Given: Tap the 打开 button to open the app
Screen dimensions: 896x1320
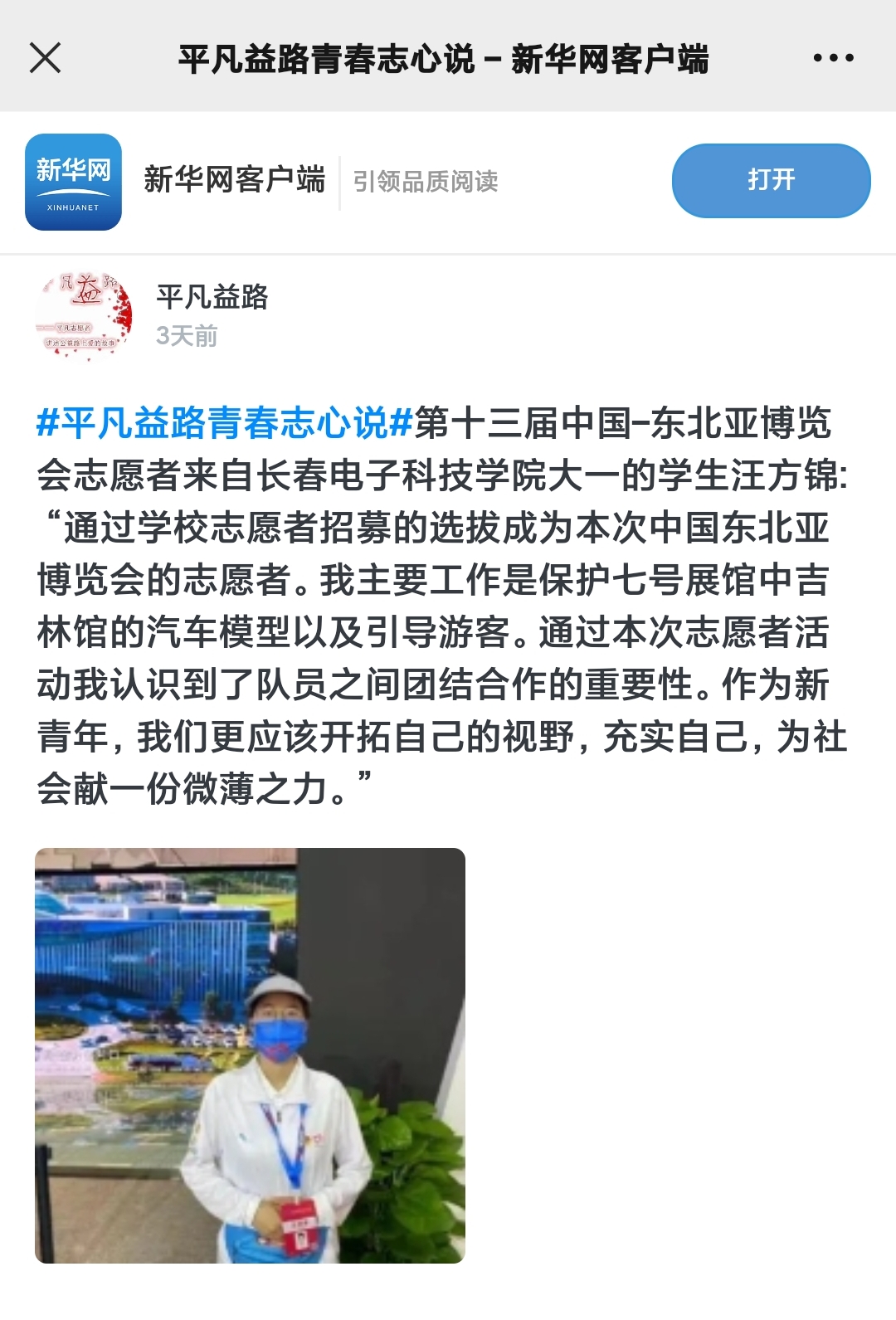Looking at the screenshot, I should coord(771,180).
